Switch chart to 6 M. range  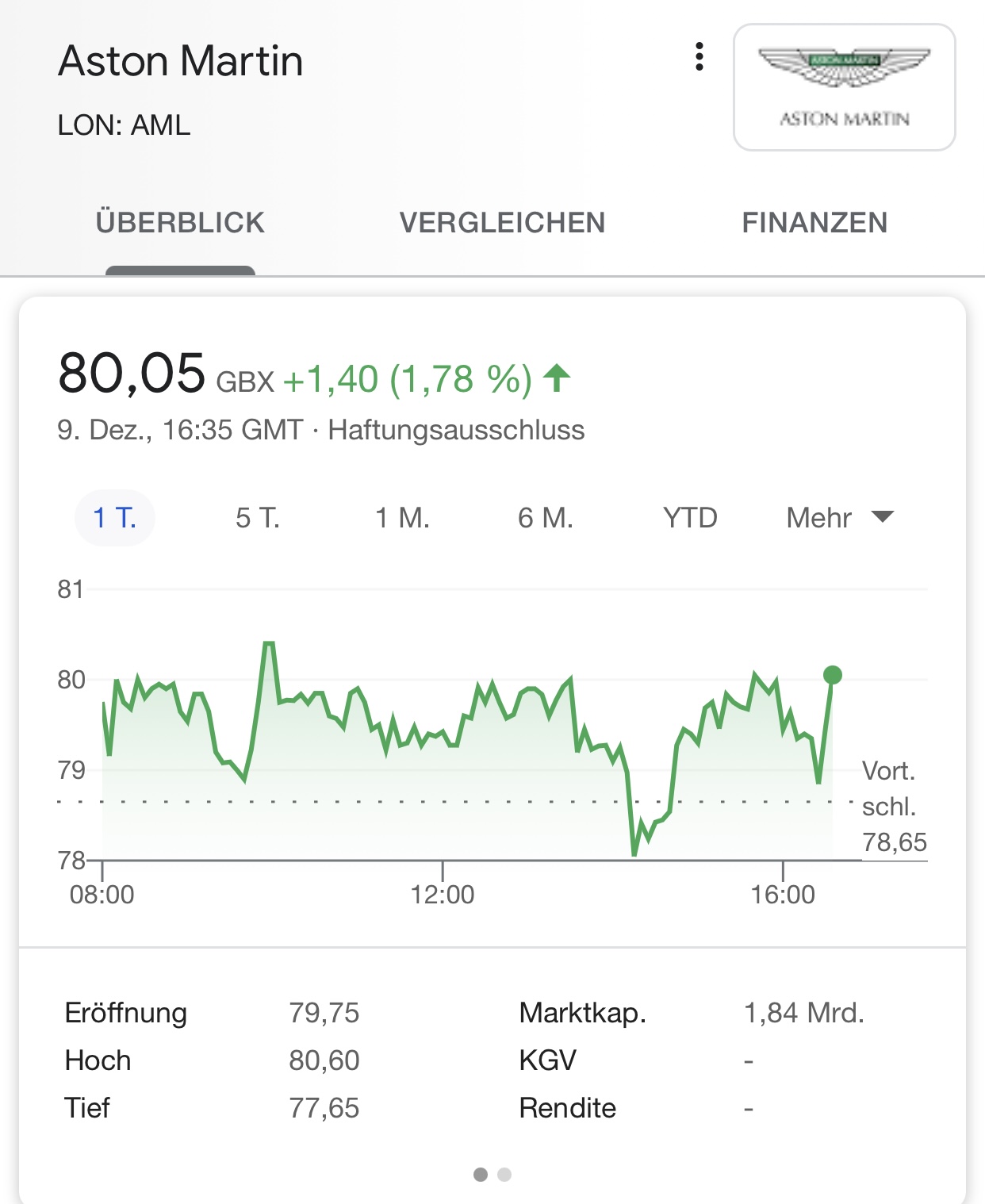[x=546, y=518]
